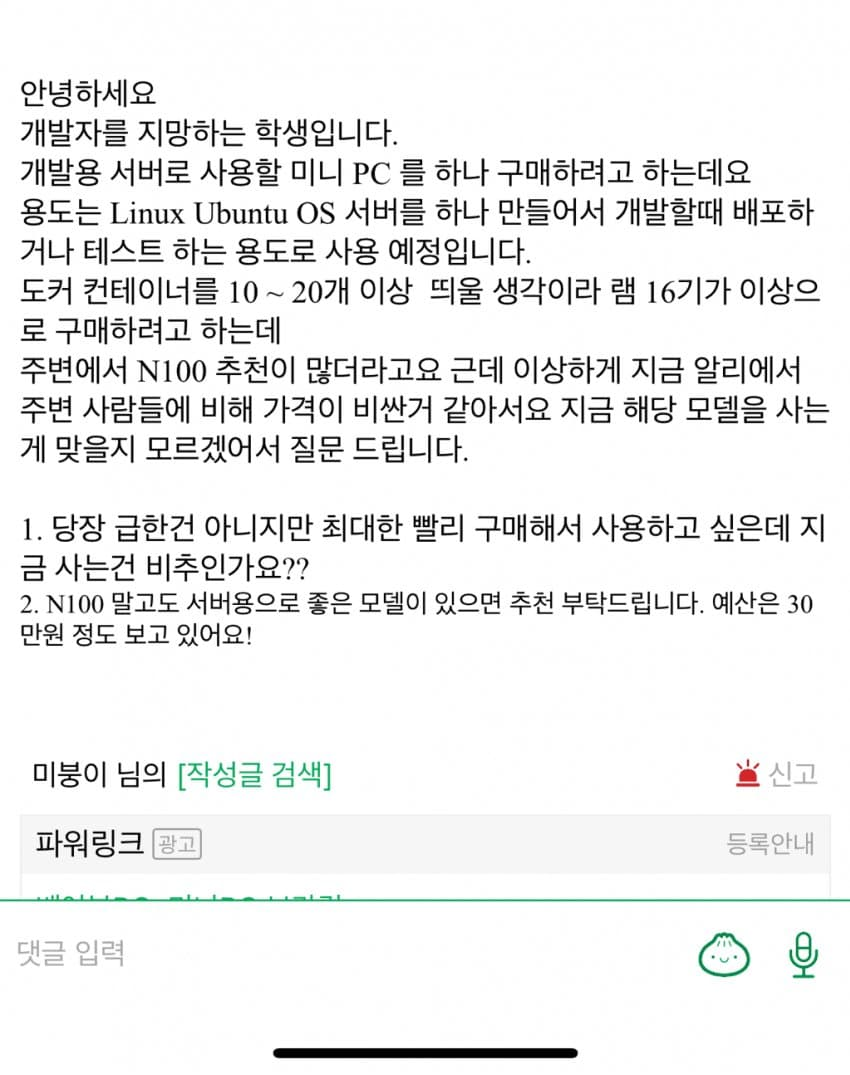Report this post with 신고

[x=777, y=774]
